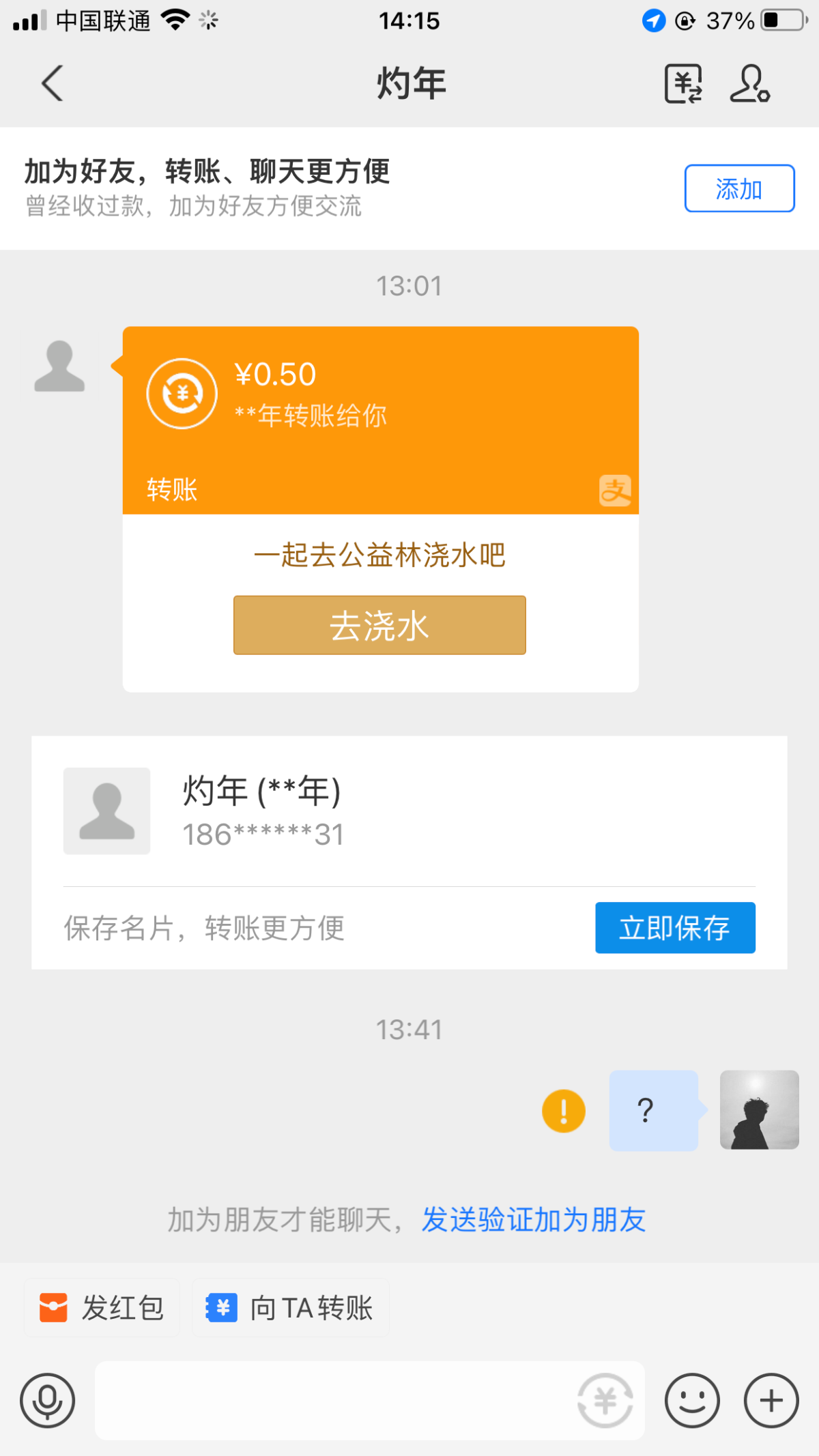Open the emoji picker
Image resolution: width=819 pixels, height=1456 pixels.
pyautogui.click(x=692, y=1401)
